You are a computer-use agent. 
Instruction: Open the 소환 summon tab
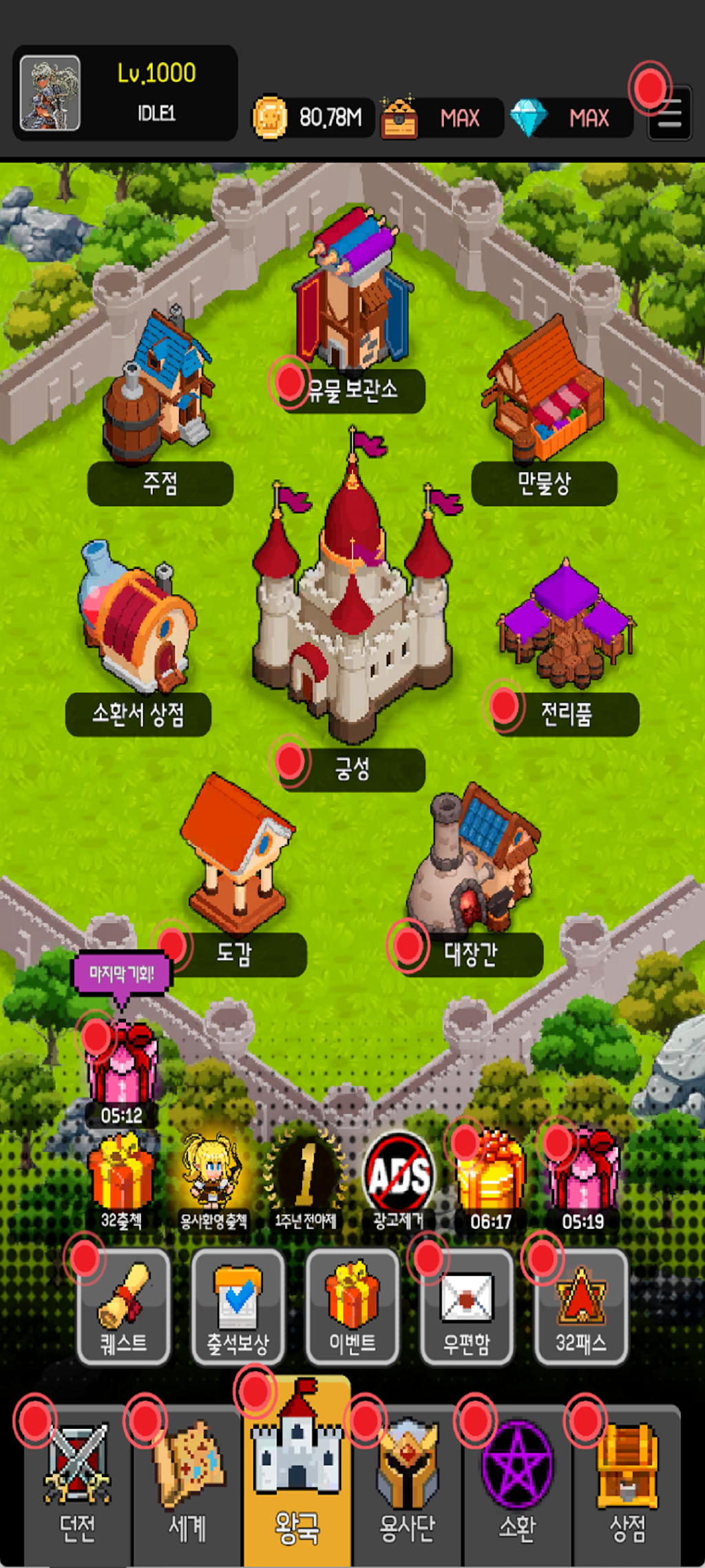[x=518, y=1485]
